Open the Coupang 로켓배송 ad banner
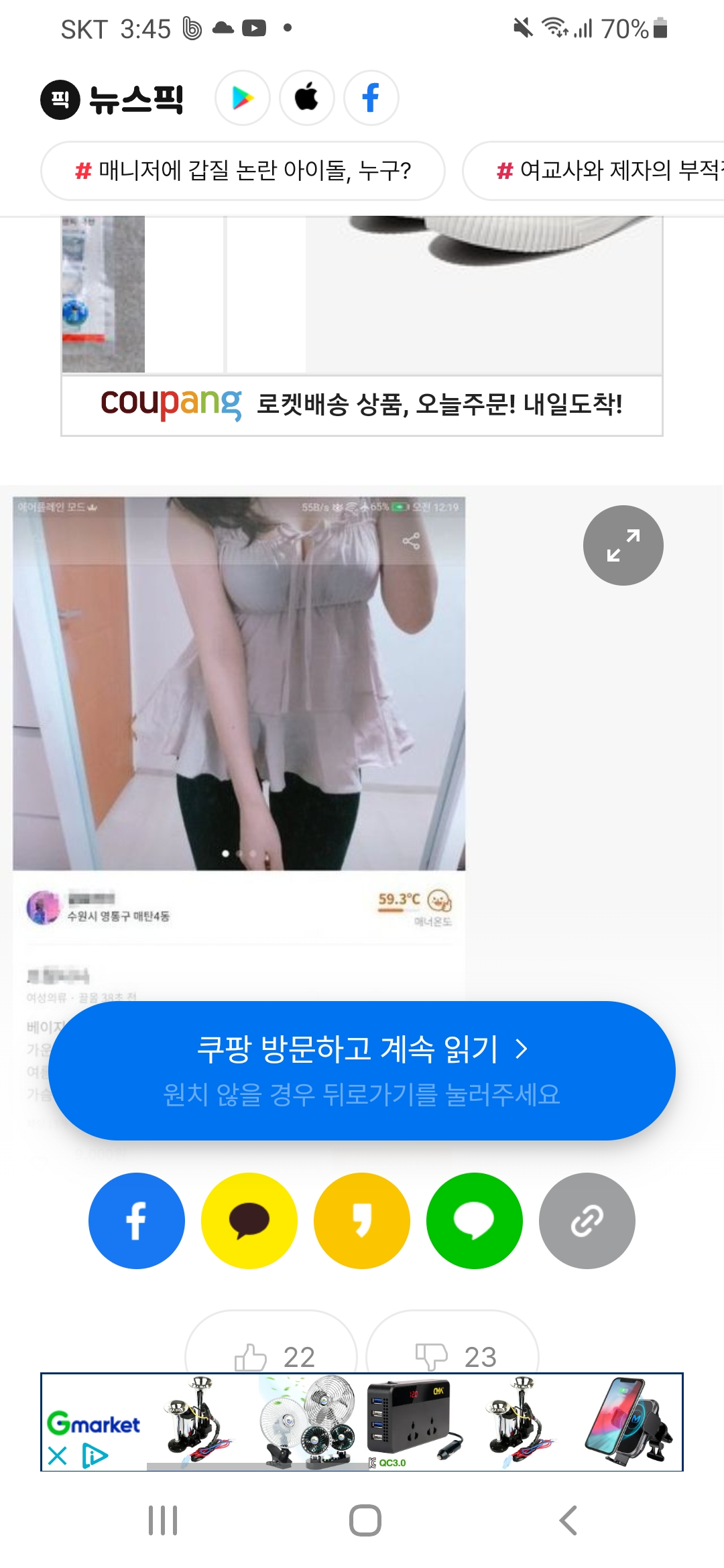This screenshot has width=724, height=1568. [362, 404]
